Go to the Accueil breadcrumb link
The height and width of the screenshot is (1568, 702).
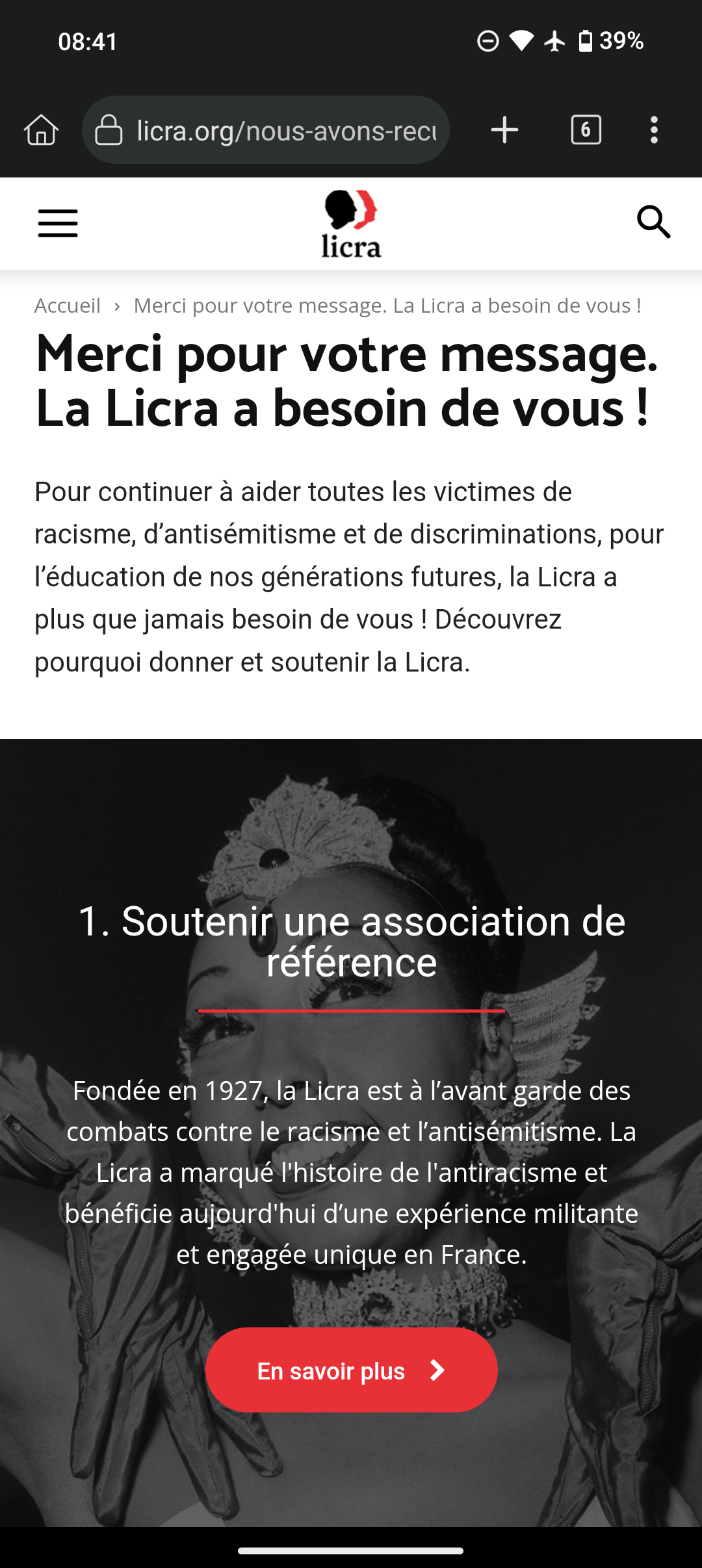68,306
